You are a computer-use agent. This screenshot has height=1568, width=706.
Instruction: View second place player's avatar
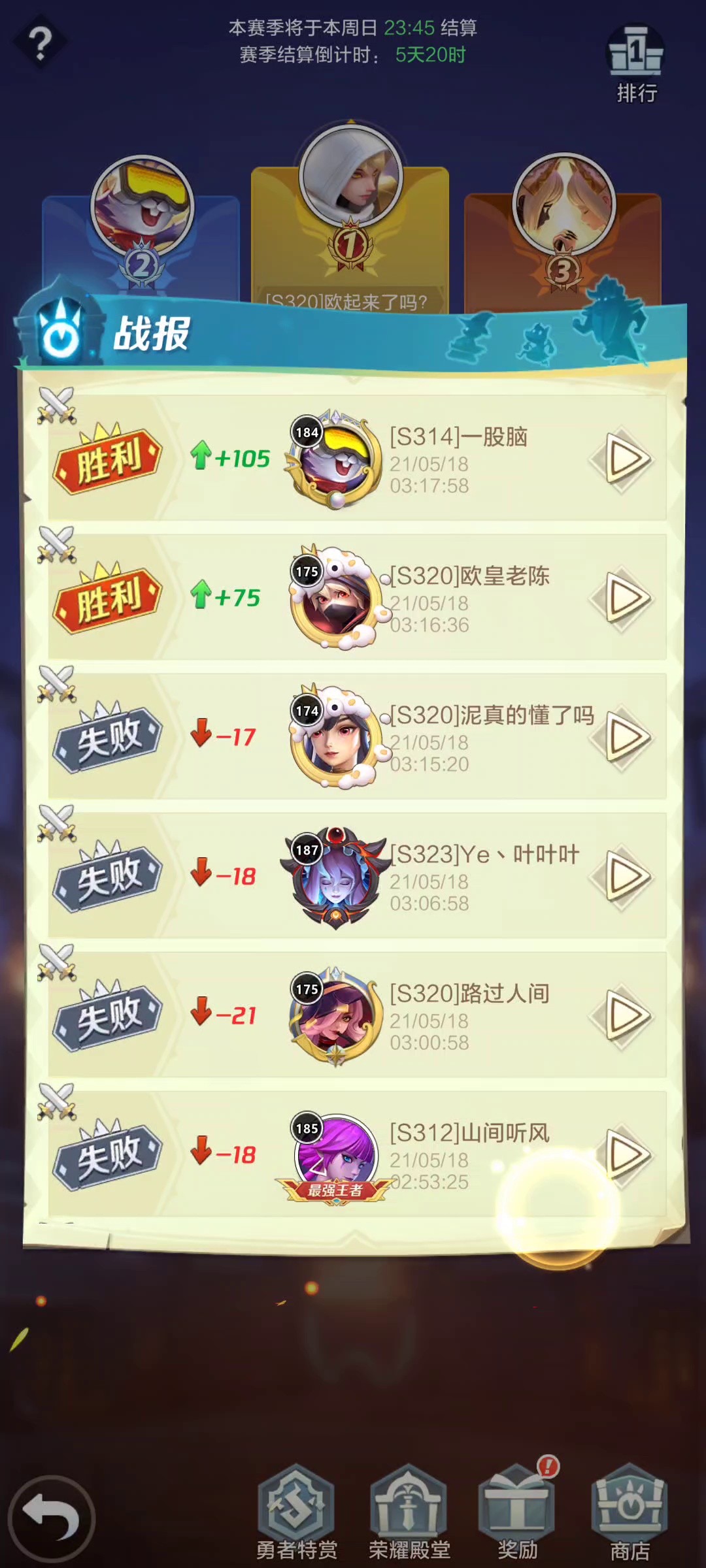pos(142,206)
